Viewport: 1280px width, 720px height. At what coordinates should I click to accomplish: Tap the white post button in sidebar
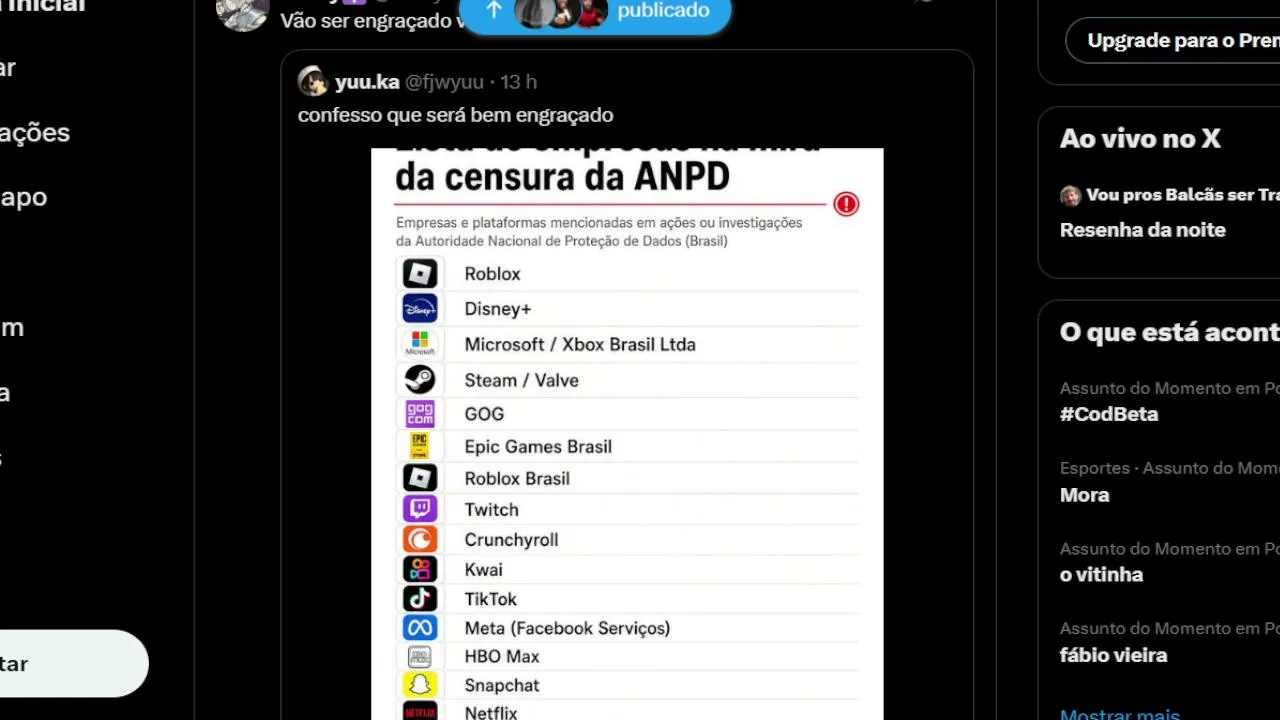[x=72, y=663]
